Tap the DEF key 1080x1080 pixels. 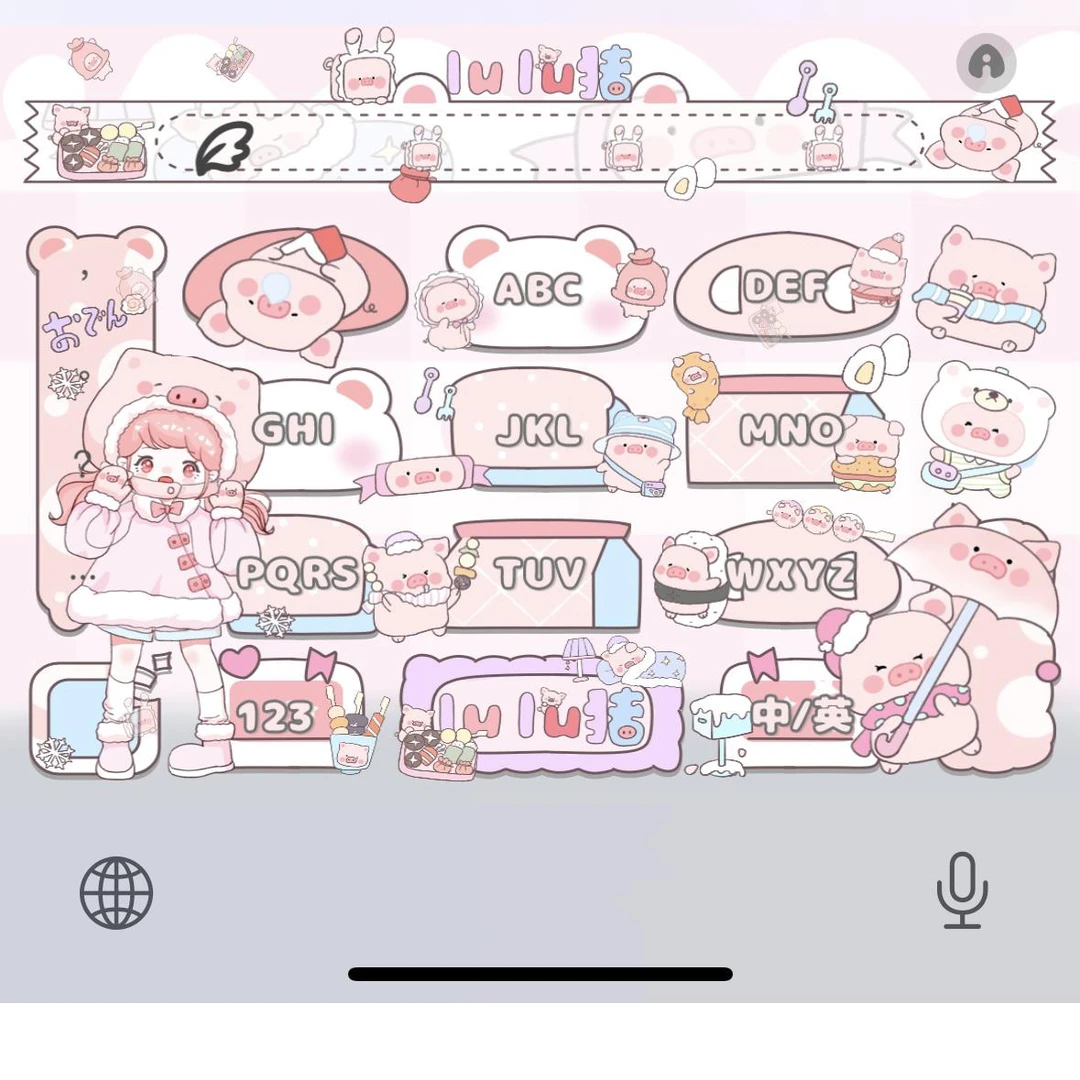coord(785,288)
